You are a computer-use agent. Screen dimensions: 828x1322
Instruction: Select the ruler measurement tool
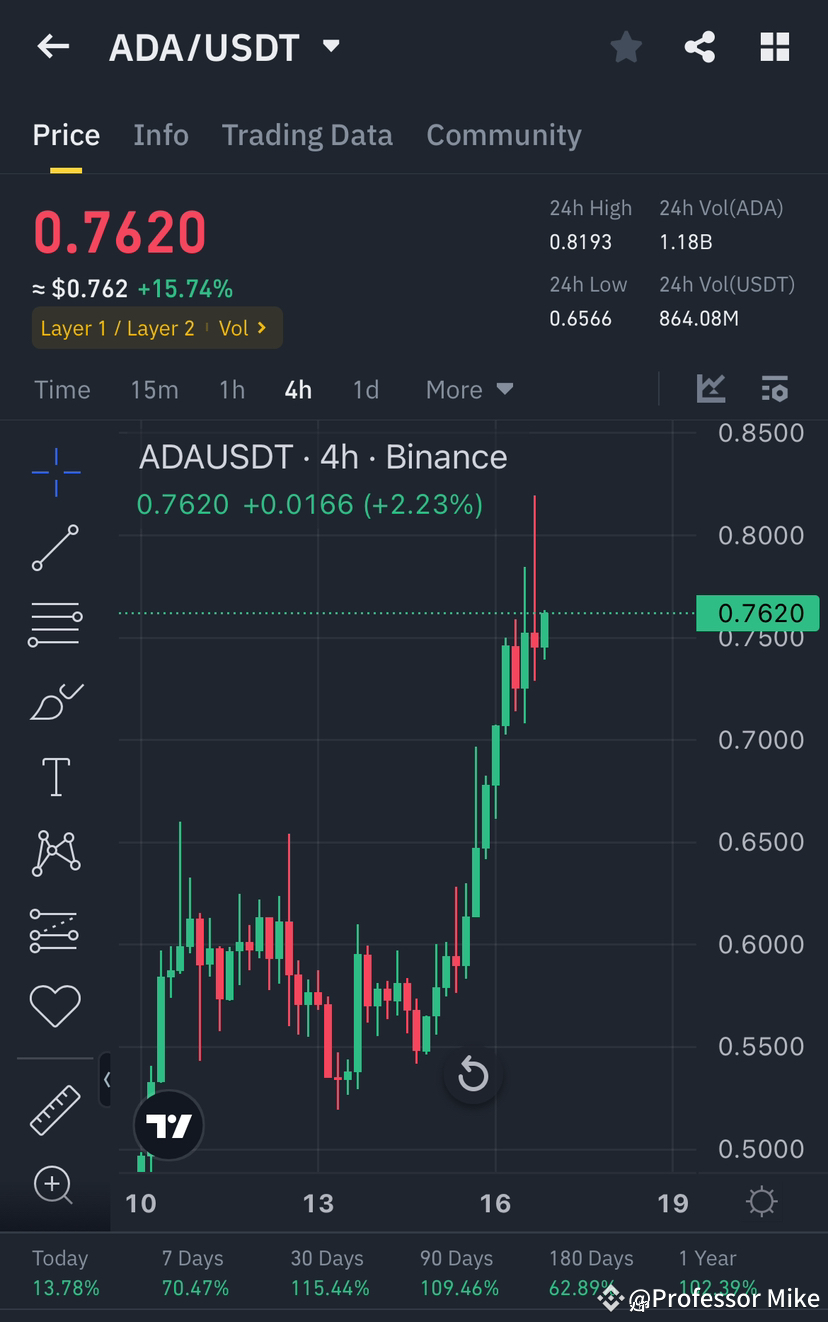click(x=55, y=1110)
